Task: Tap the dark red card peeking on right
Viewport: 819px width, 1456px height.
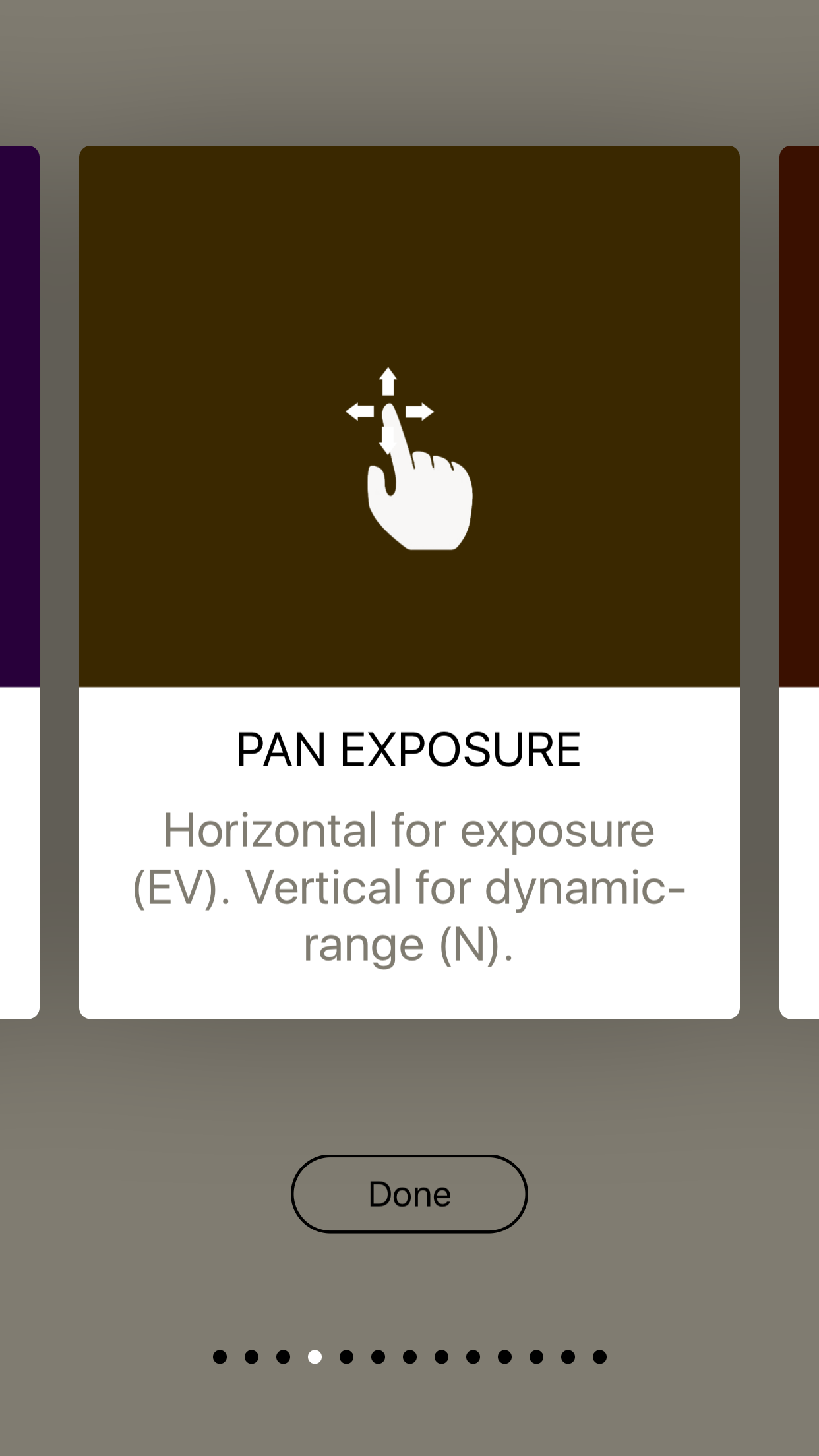Action: [799, 582]
